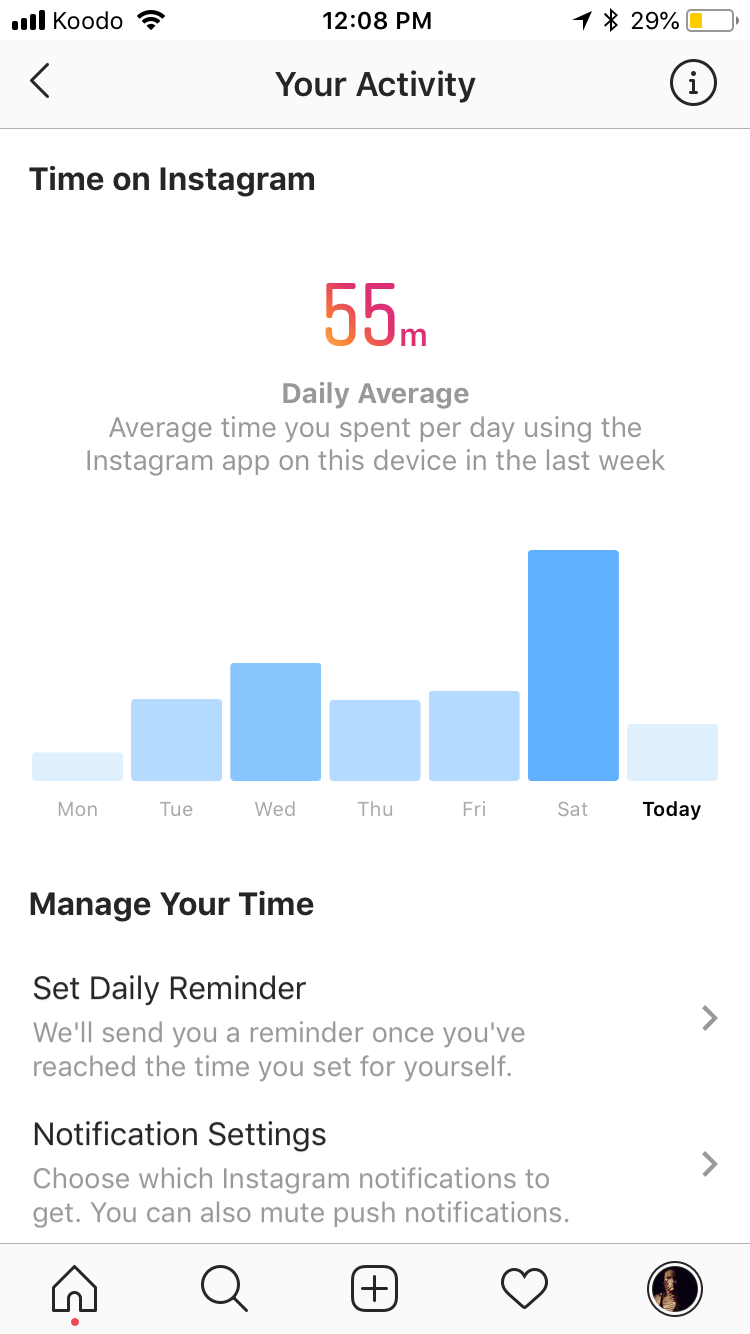The image size is (750, 1334).
Task: Tap the back arrow at top left
Action: click(x=40, y=81)
